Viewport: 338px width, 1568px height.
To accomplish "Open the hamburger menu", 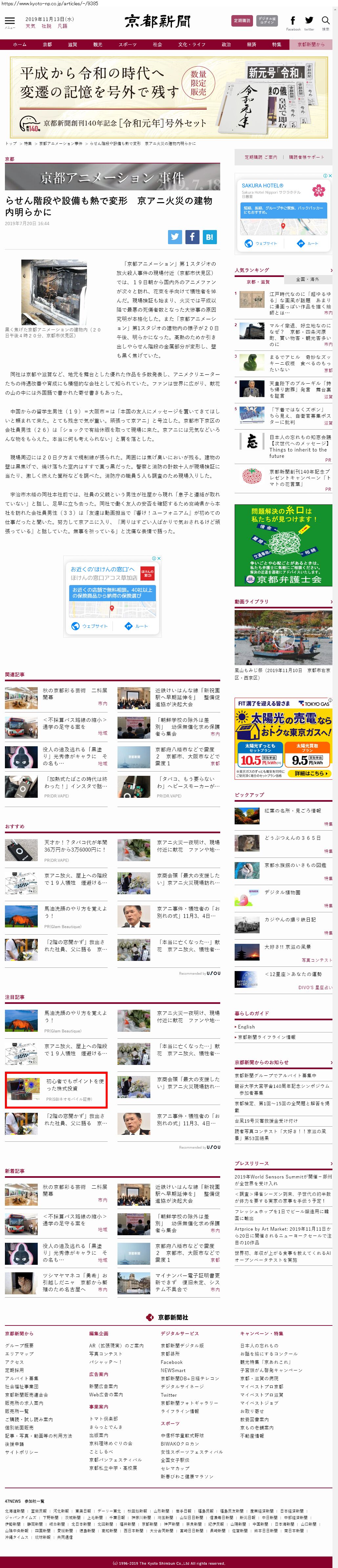I will [10, 21].
